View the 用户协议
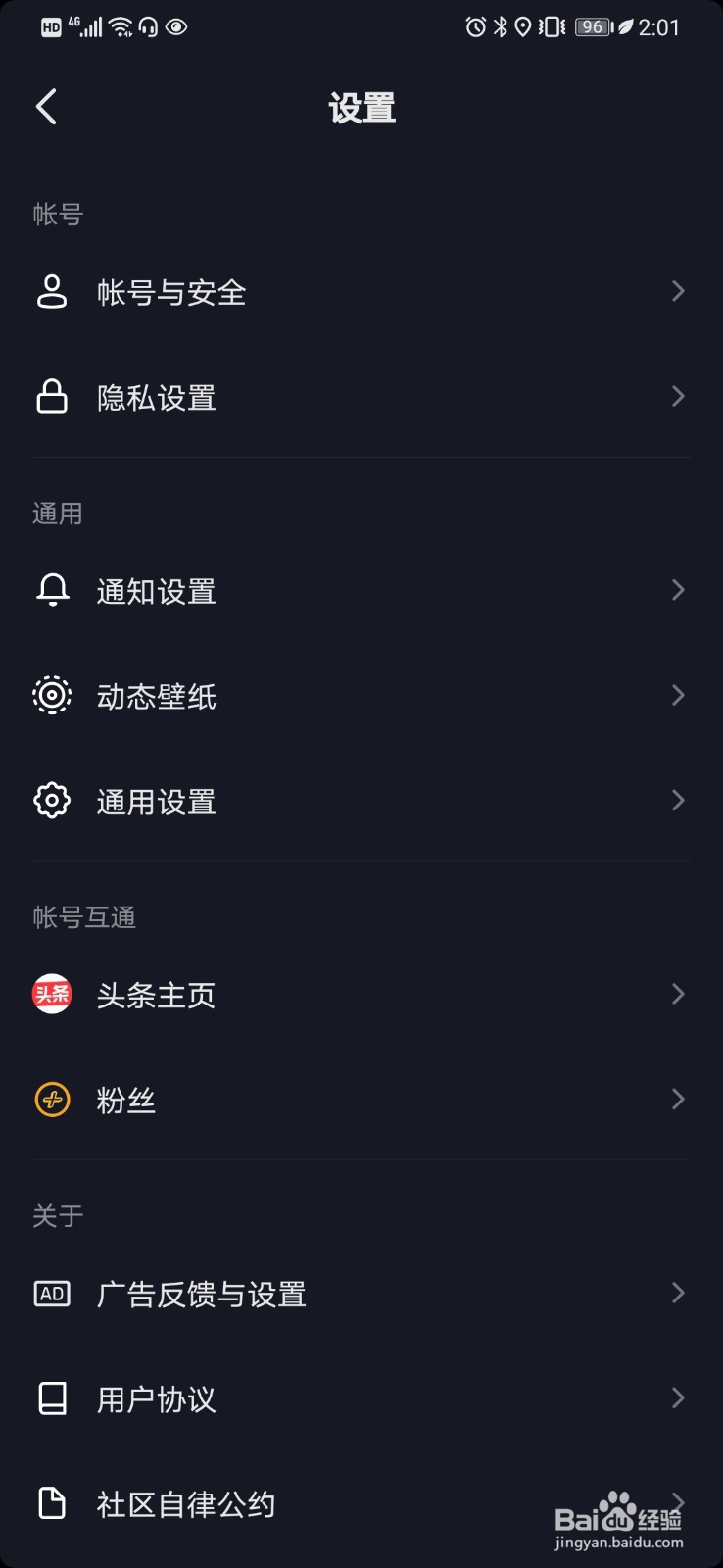 click(x=157, y=1398)
